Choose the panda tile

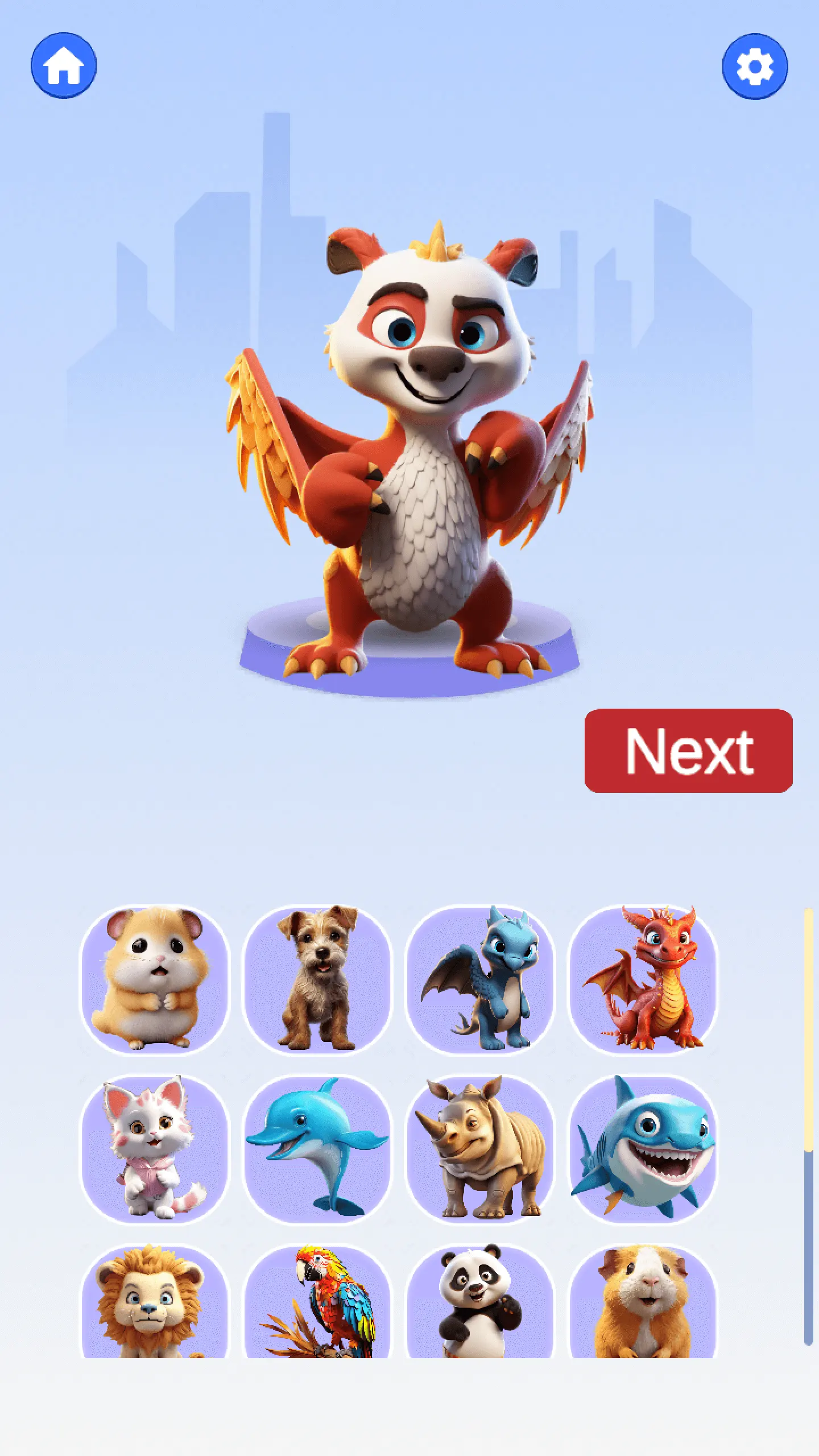tap(480, 1304)
